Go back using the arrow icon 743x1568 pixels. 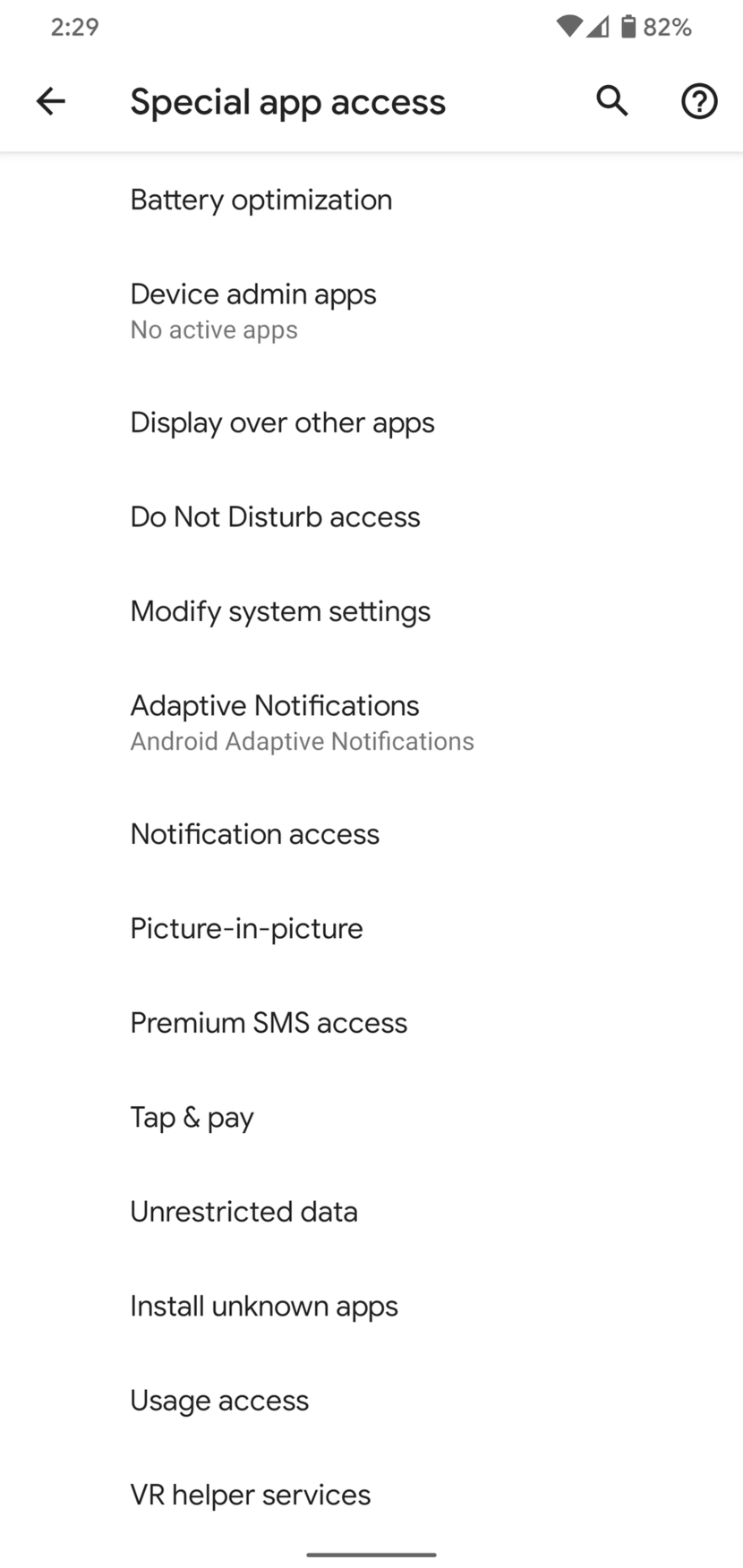(x=51, y=101)
